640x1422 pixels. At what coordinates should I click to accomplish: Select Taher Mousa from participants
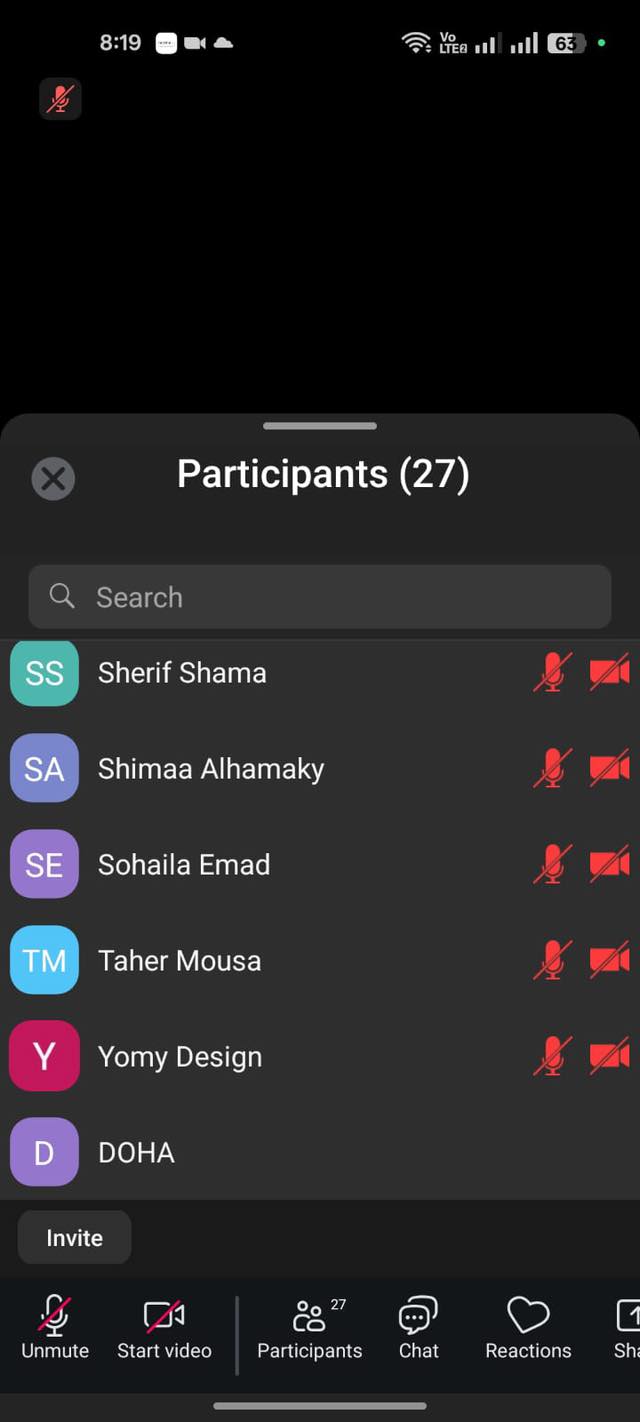(x=180, y=961)
